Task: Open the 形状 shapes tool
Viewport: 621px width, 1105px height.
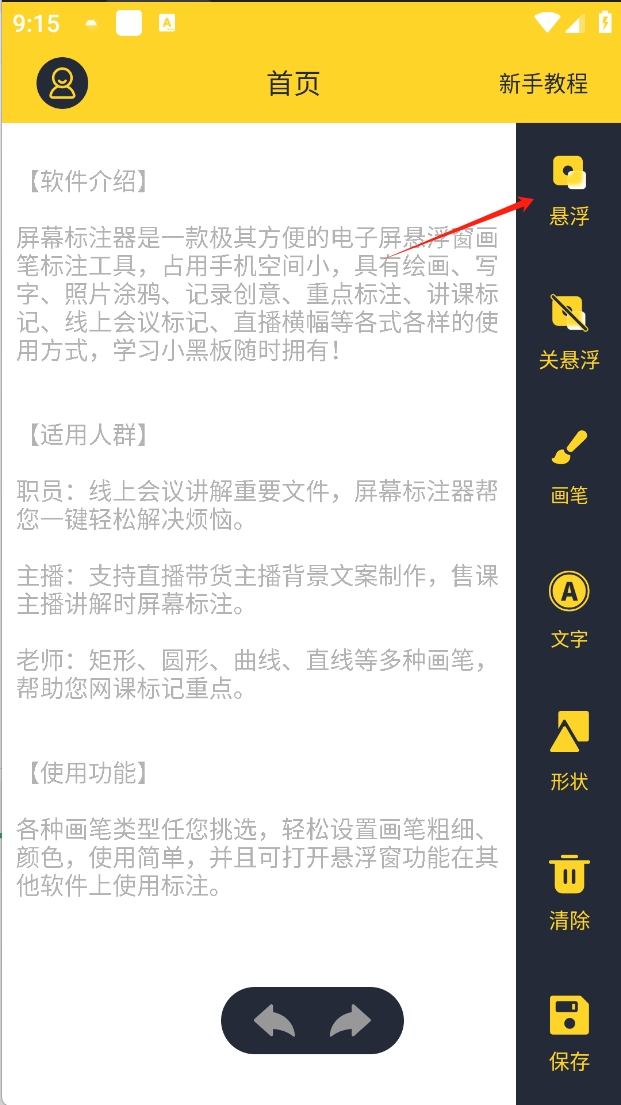Action: pos(569,752)
